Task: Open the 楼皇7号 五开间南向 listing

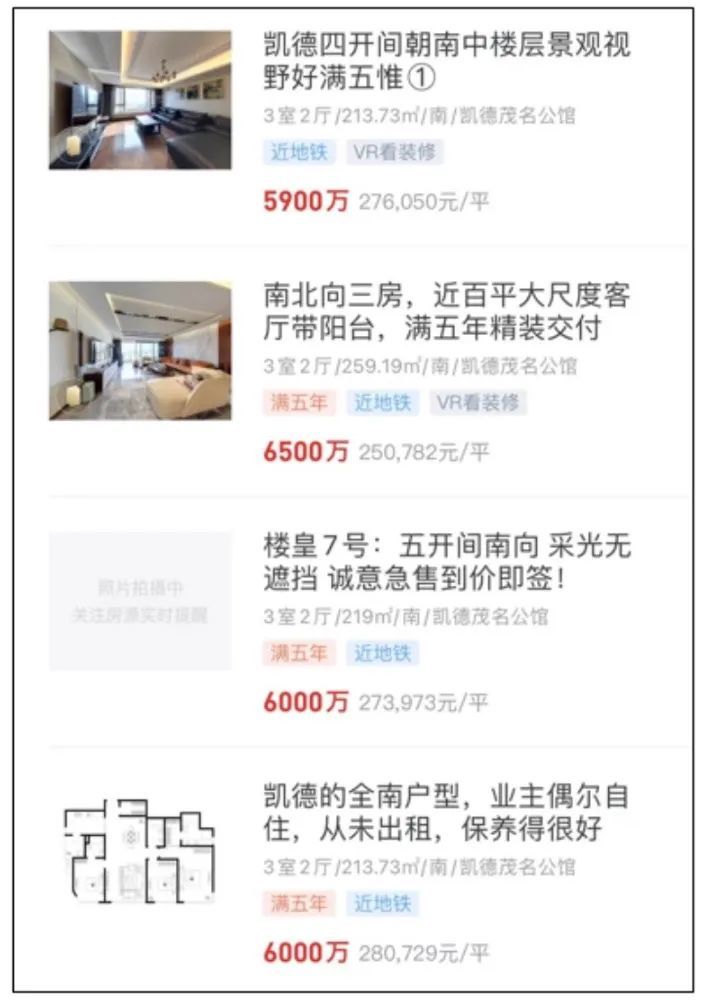Action: [446, 562]
